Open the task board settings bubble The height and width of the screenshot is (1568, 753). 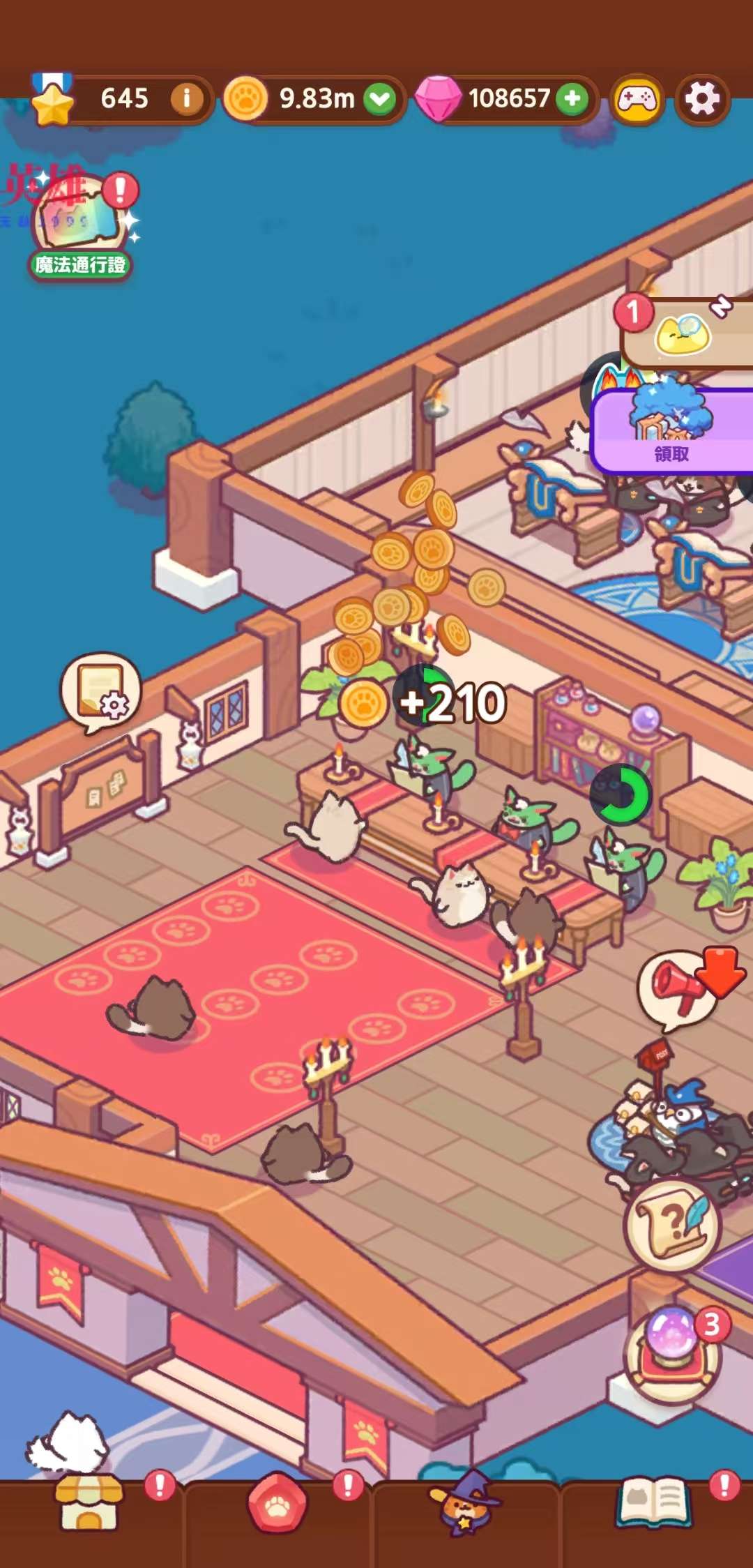tap(100, 691)
